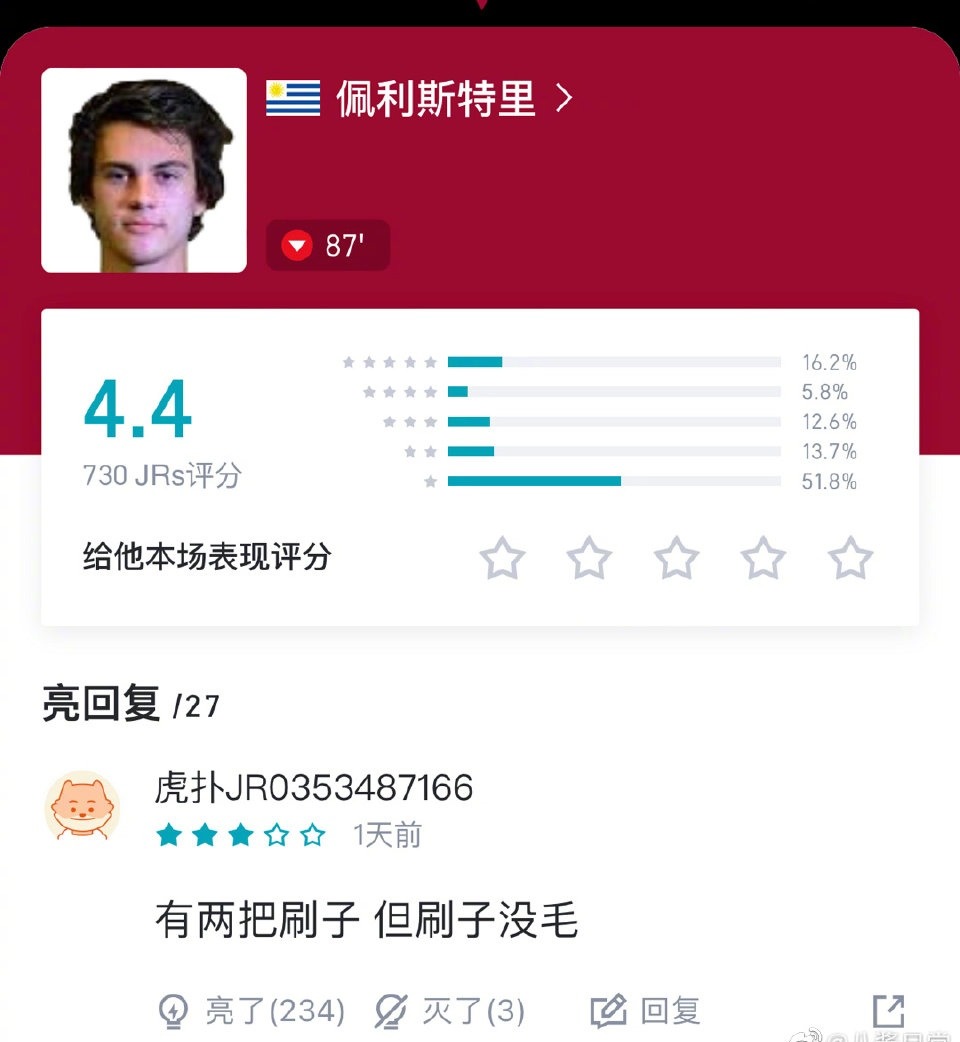Reply to the comment via 回复

(645, 1011)
